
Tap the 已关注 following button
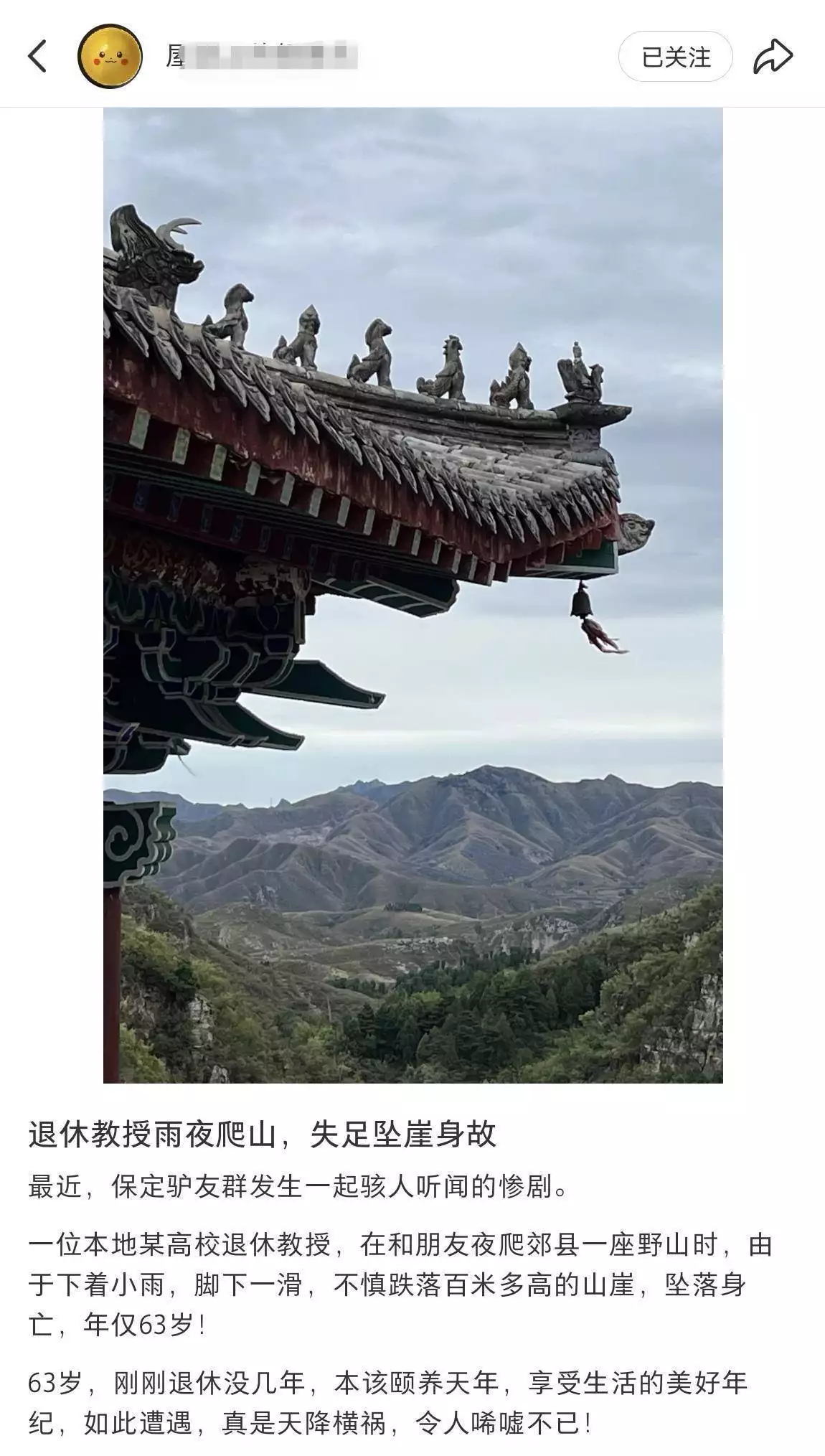coord(675,57)
